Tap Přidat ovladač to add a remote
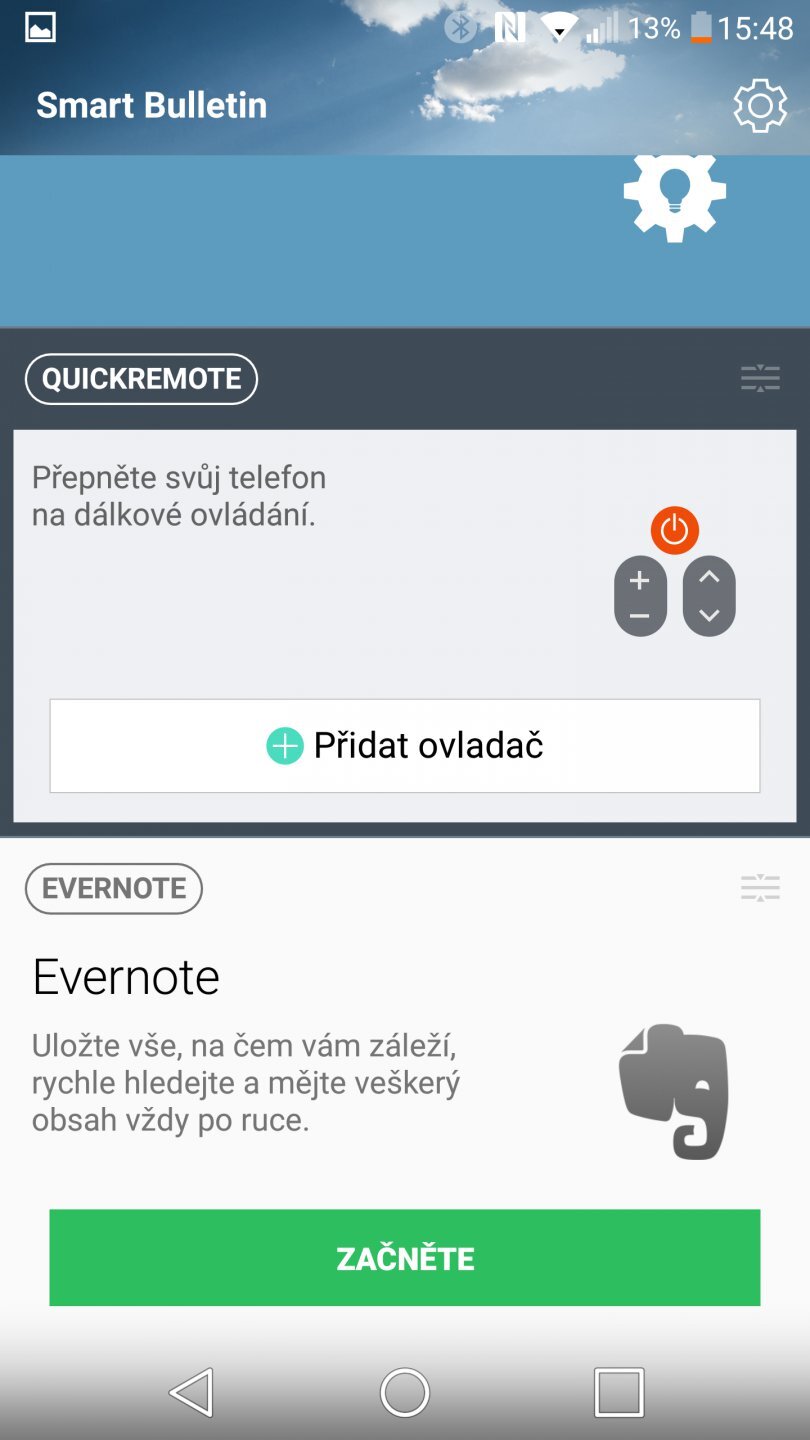 pos(404,745)
